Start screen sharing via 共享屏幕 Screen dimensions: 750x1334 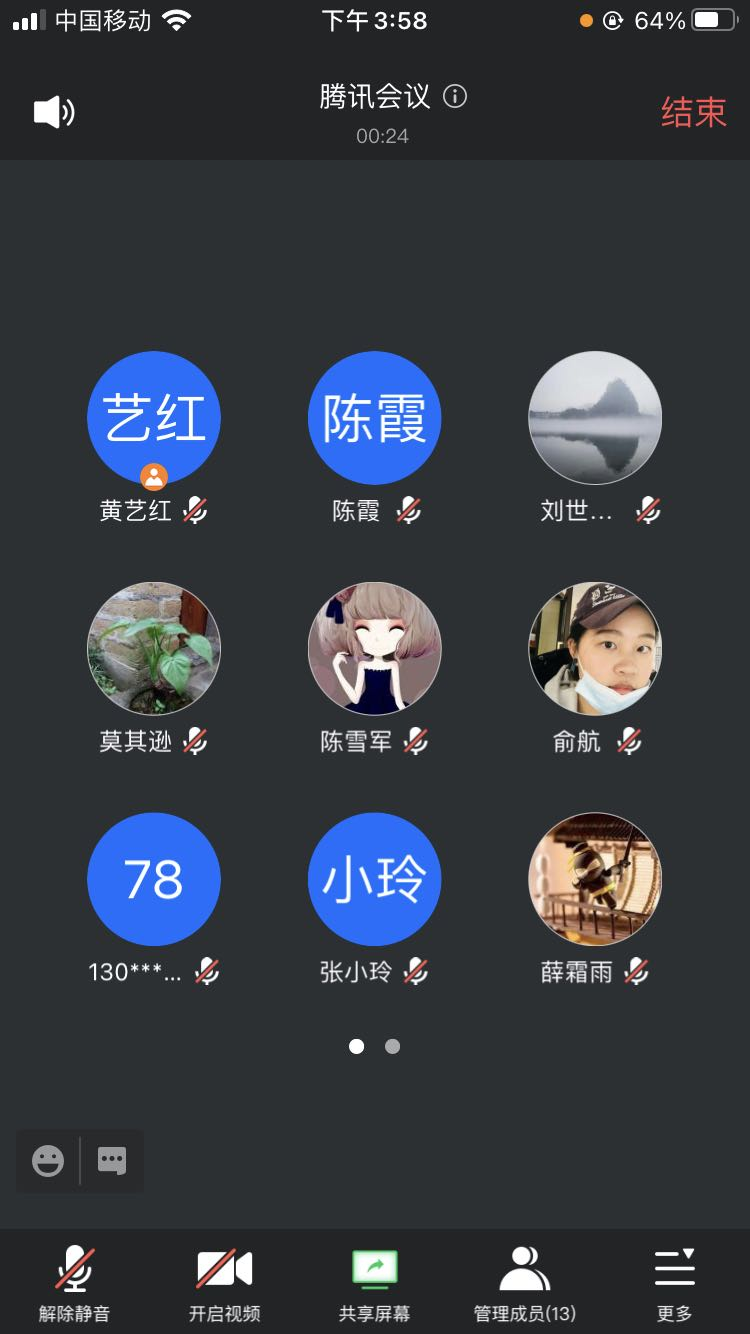(375, 1282)
